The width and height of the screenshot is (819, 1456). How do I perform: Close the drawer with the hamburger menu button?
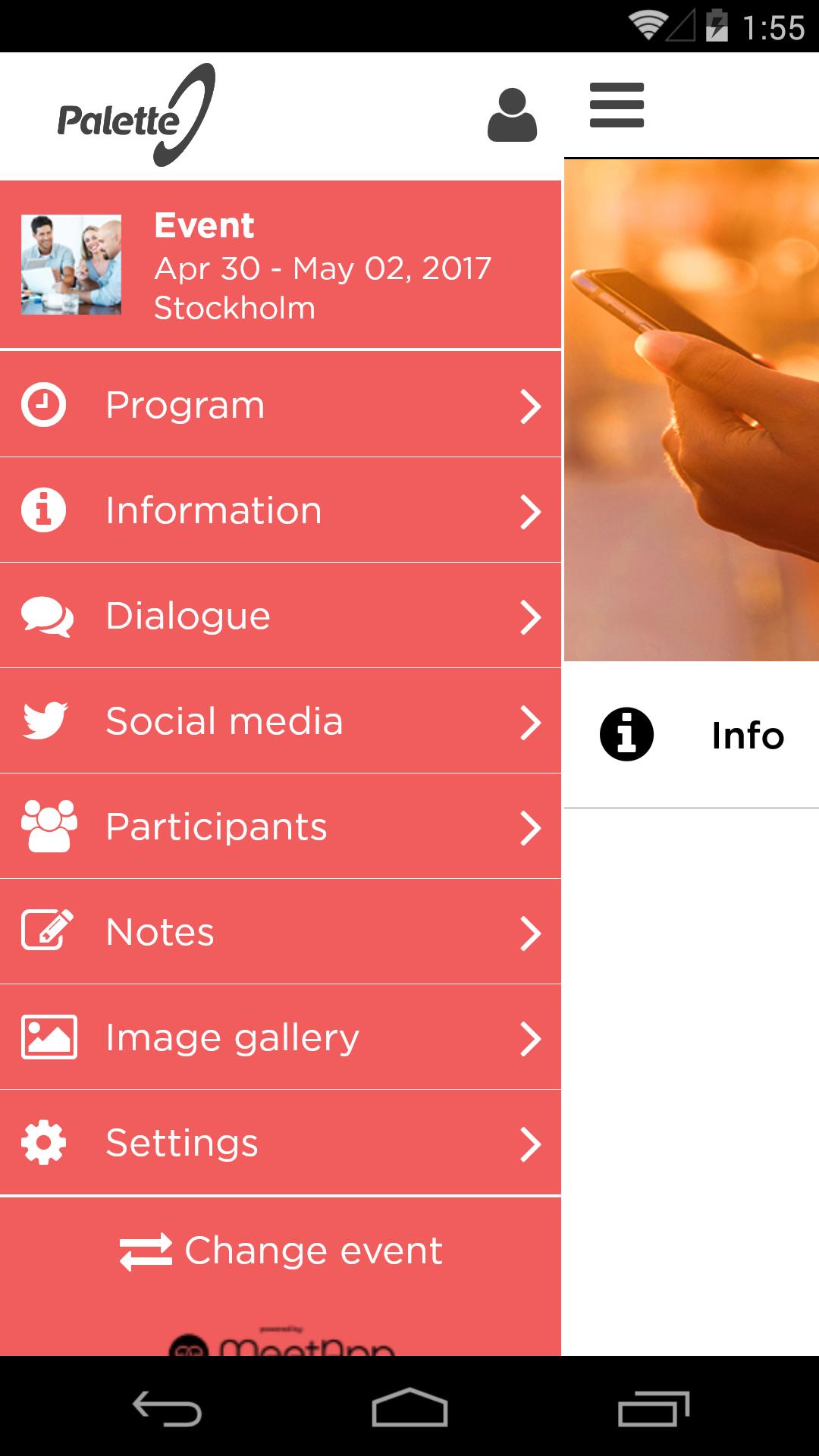coord(617,105)
